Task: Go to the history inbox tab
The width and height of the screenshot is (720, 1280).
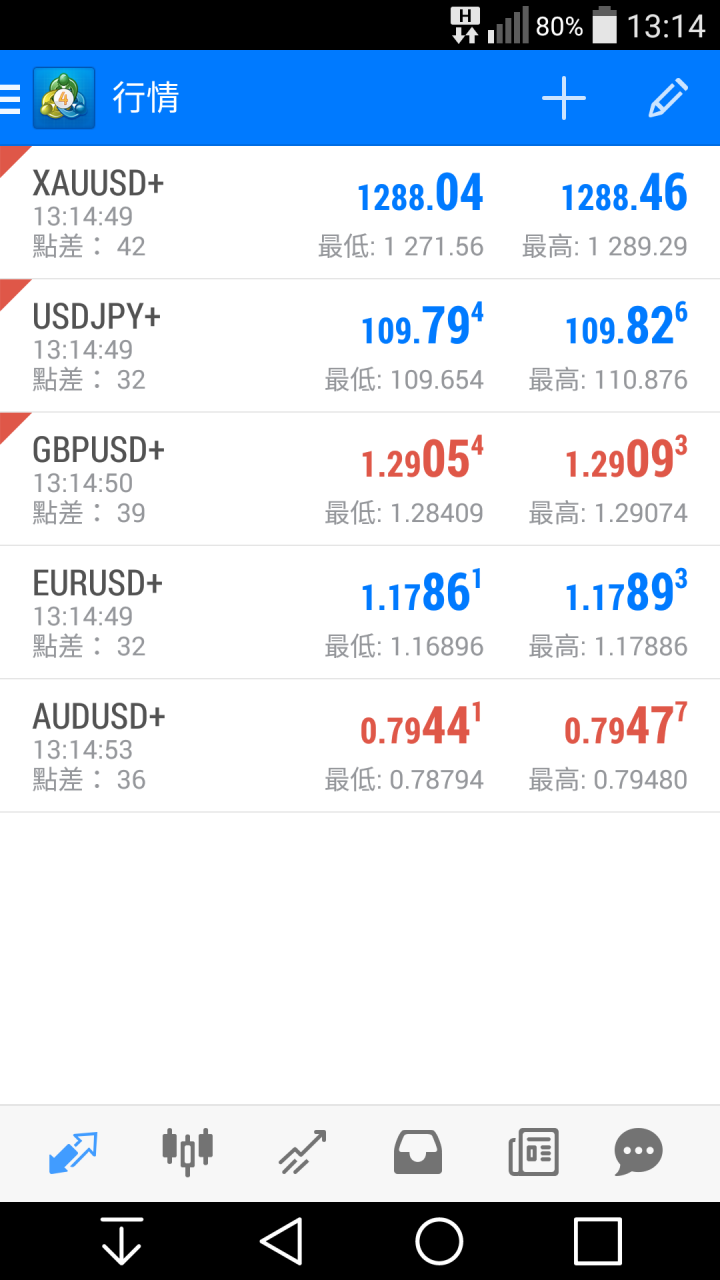Action: pyautogui.click(x=418, y=1152)
